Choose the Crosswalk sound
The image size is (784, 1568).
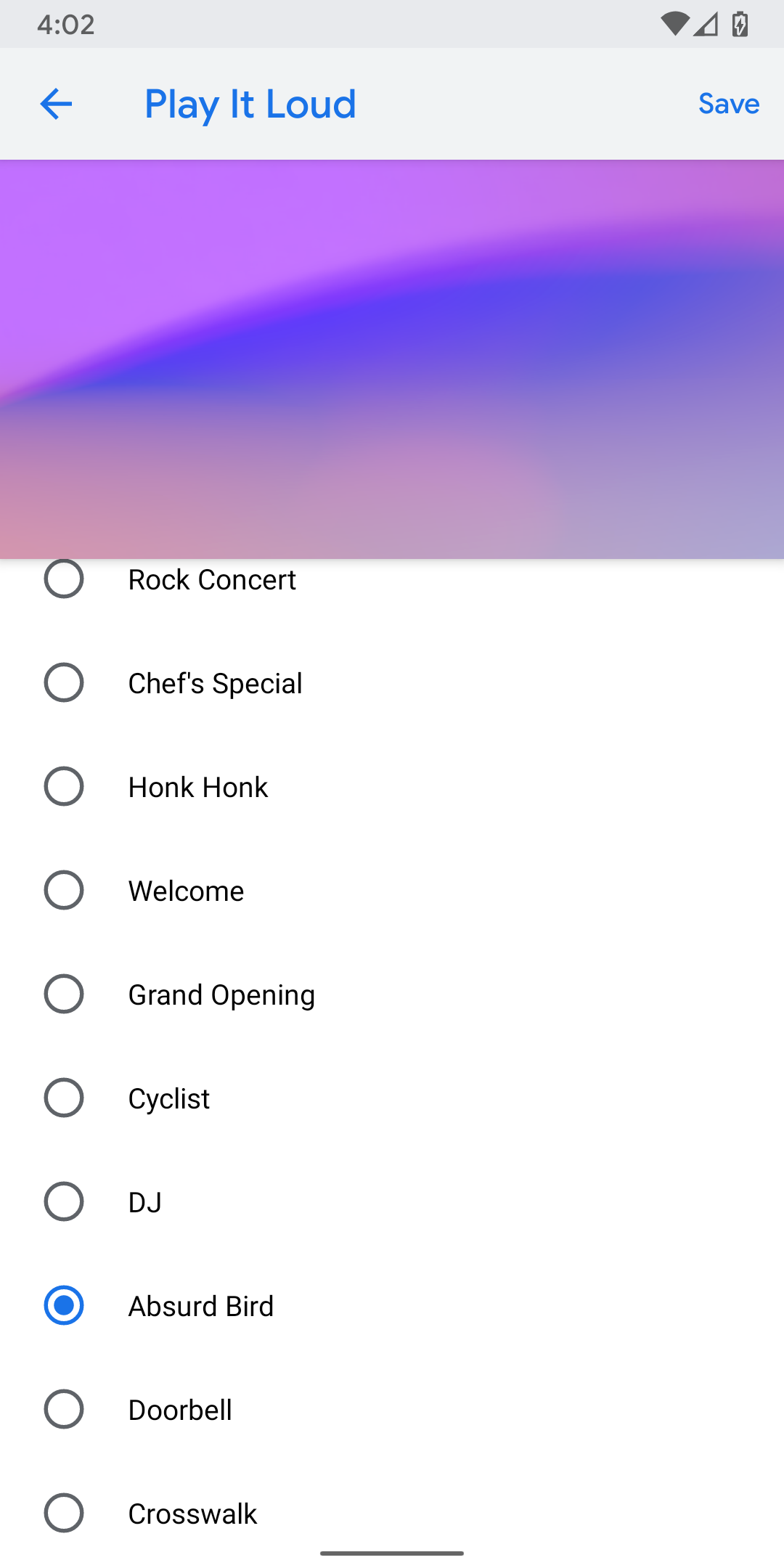coord(64,1513)
